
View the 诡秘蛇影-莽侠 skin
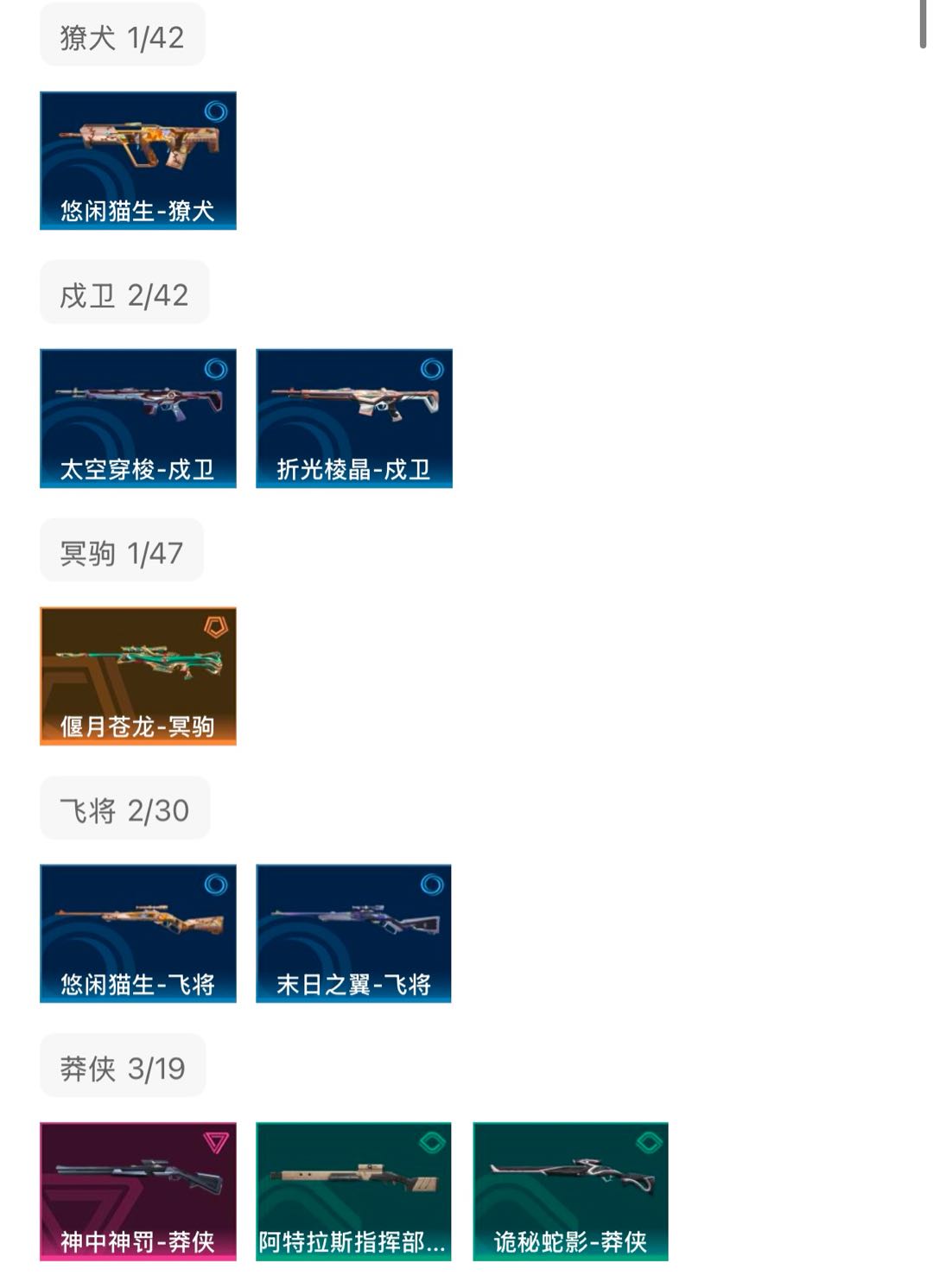pyautogui.click(x=570, y=1190)
